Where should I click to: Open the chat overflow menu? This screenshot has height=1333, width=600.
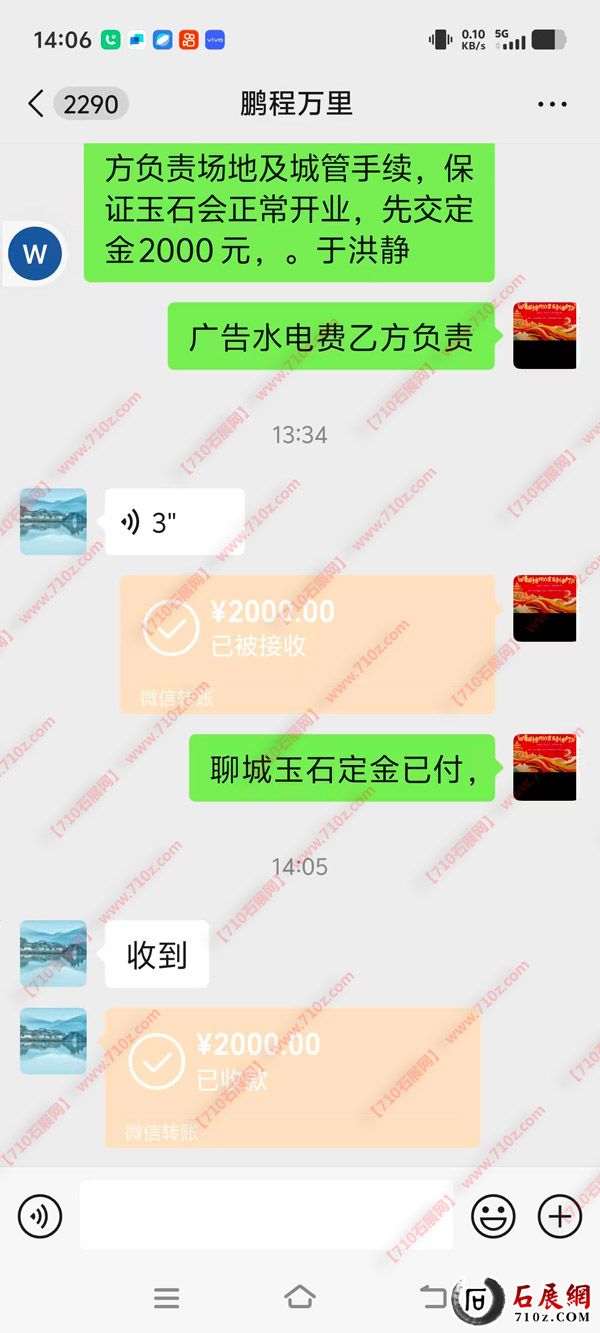[x=552, y=104]
